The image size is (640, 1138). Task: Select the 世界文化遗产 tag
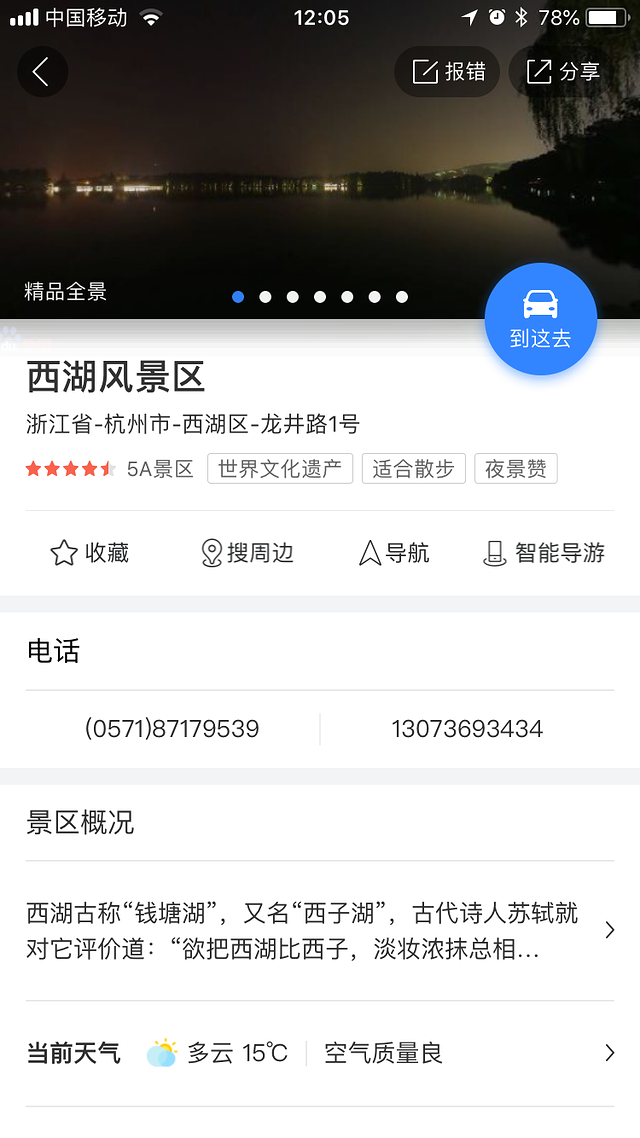pos(280,468)
